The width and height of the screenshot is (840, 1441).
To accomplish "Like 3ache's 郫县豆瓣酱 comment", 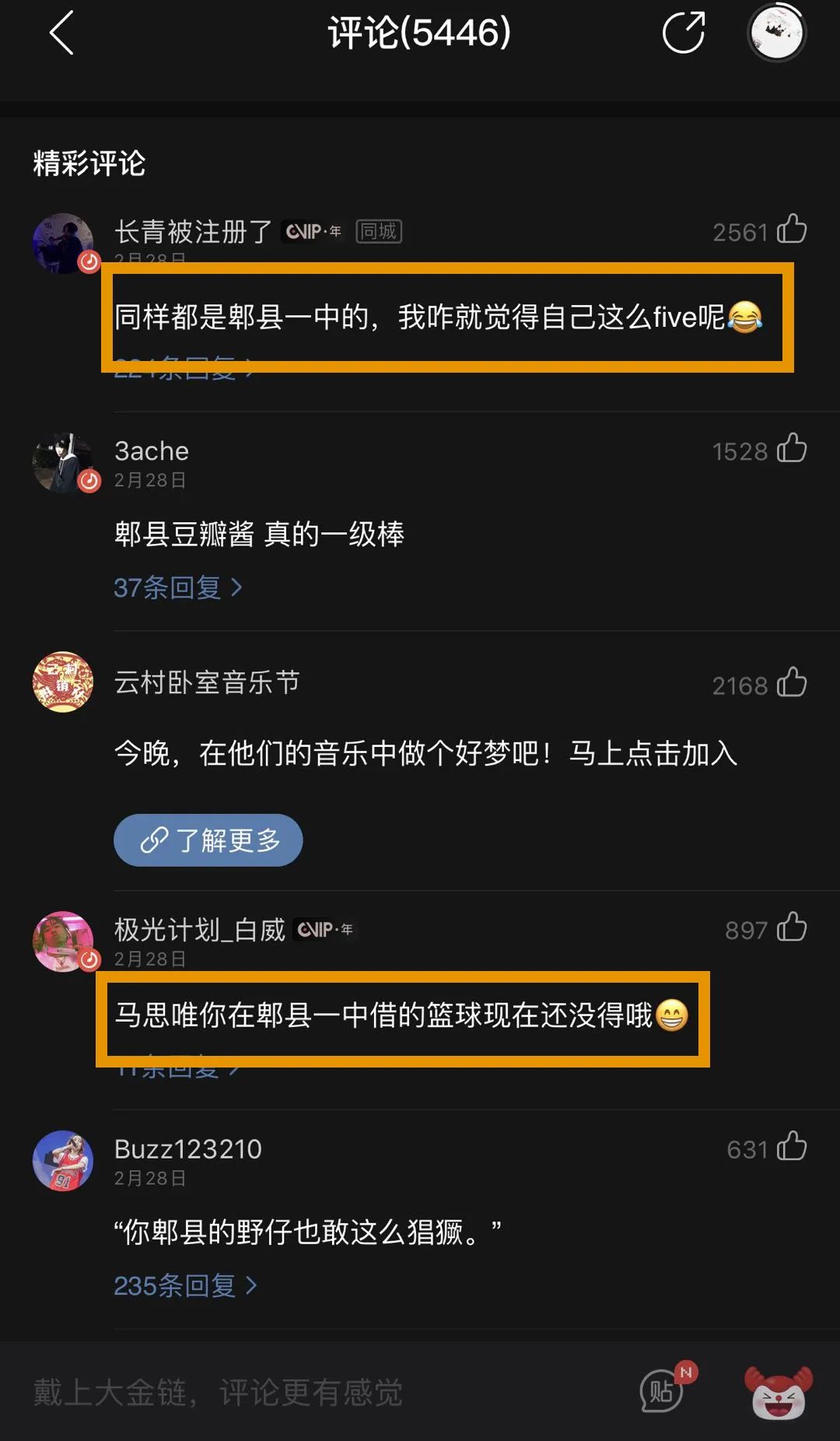I will (x=793, y=450).
